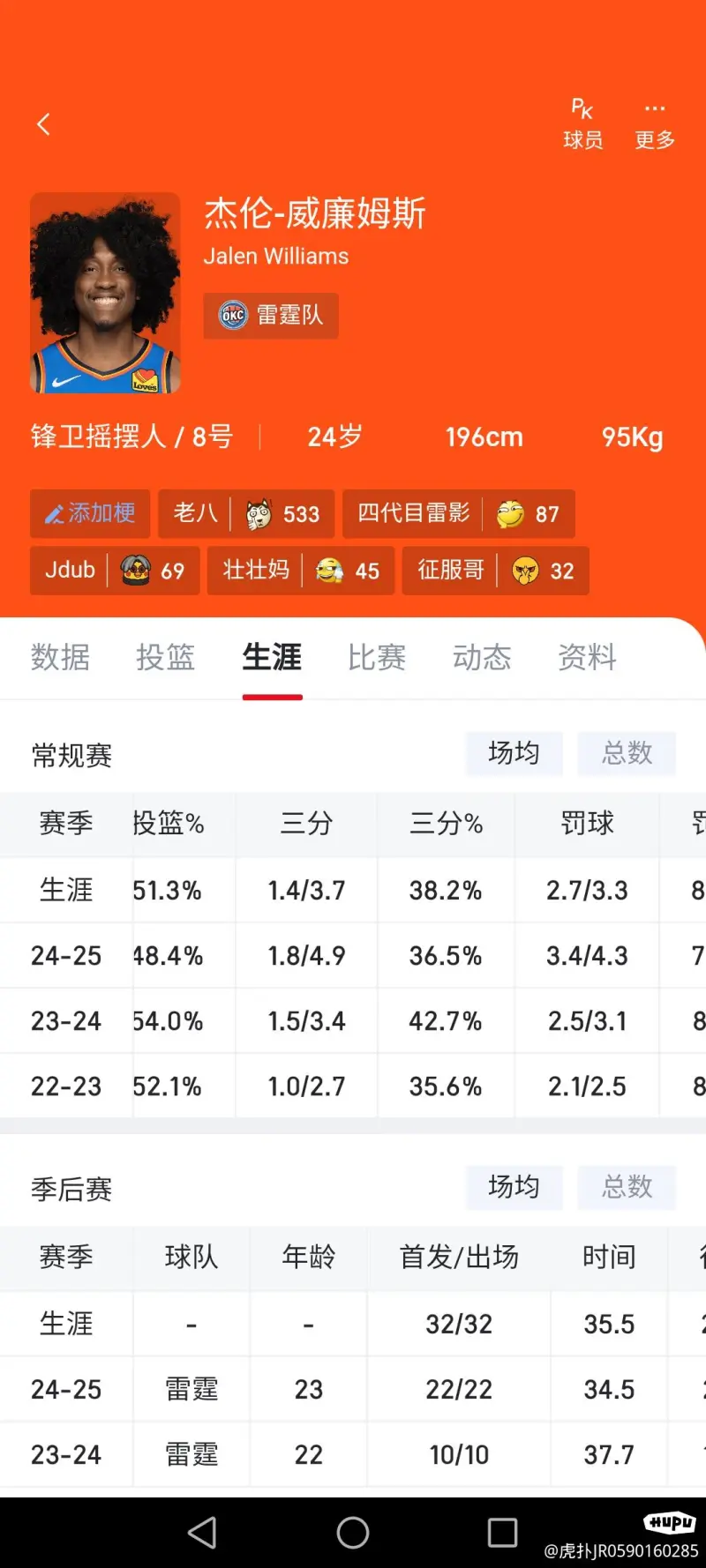Open the 更多 overflow menu
Screen dimensions: 706x1568
pos(655,124)
